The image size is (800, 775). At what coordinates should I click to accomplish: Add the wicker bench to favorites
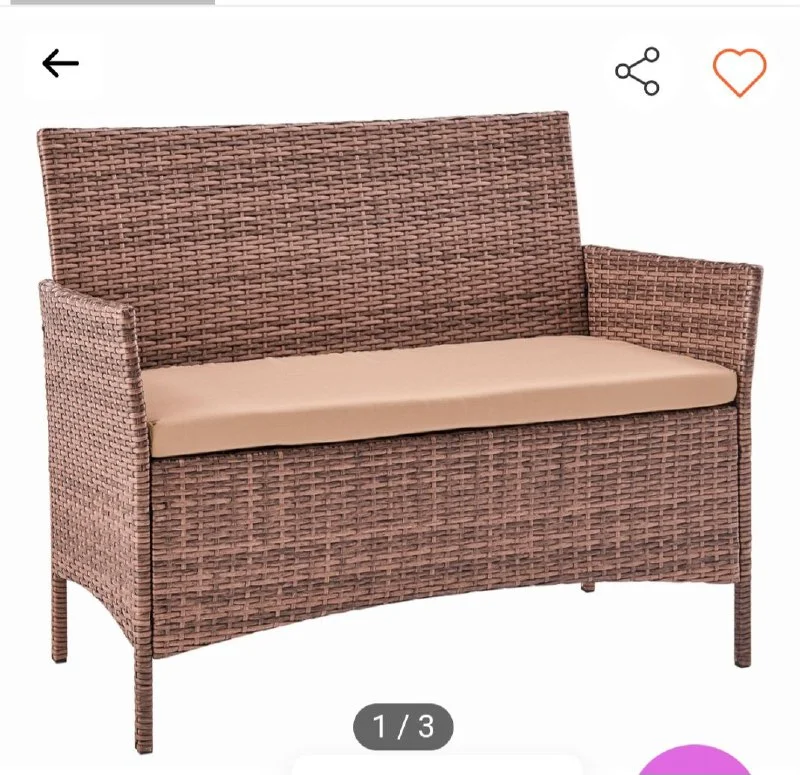pyautogui.click(x=739, y=71)
